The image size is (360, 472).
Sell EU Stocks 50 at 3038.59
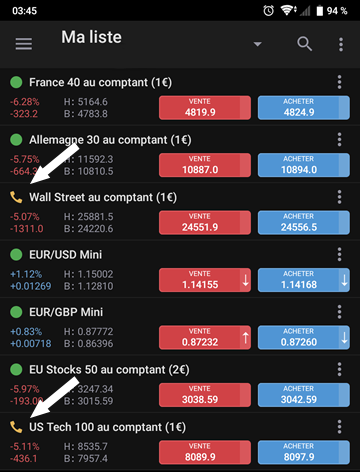[x=205, y=395]
